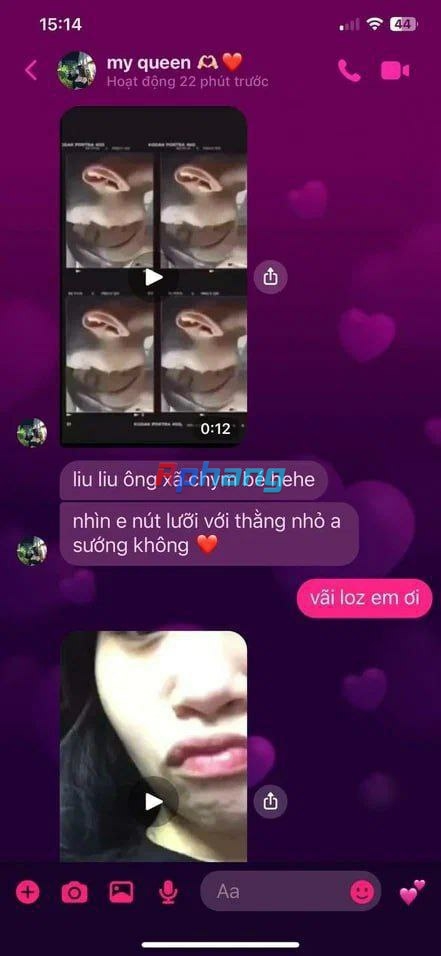Record a voice message with the microphone
Screen dimensions: 441x956
click(x=168, y=893)
